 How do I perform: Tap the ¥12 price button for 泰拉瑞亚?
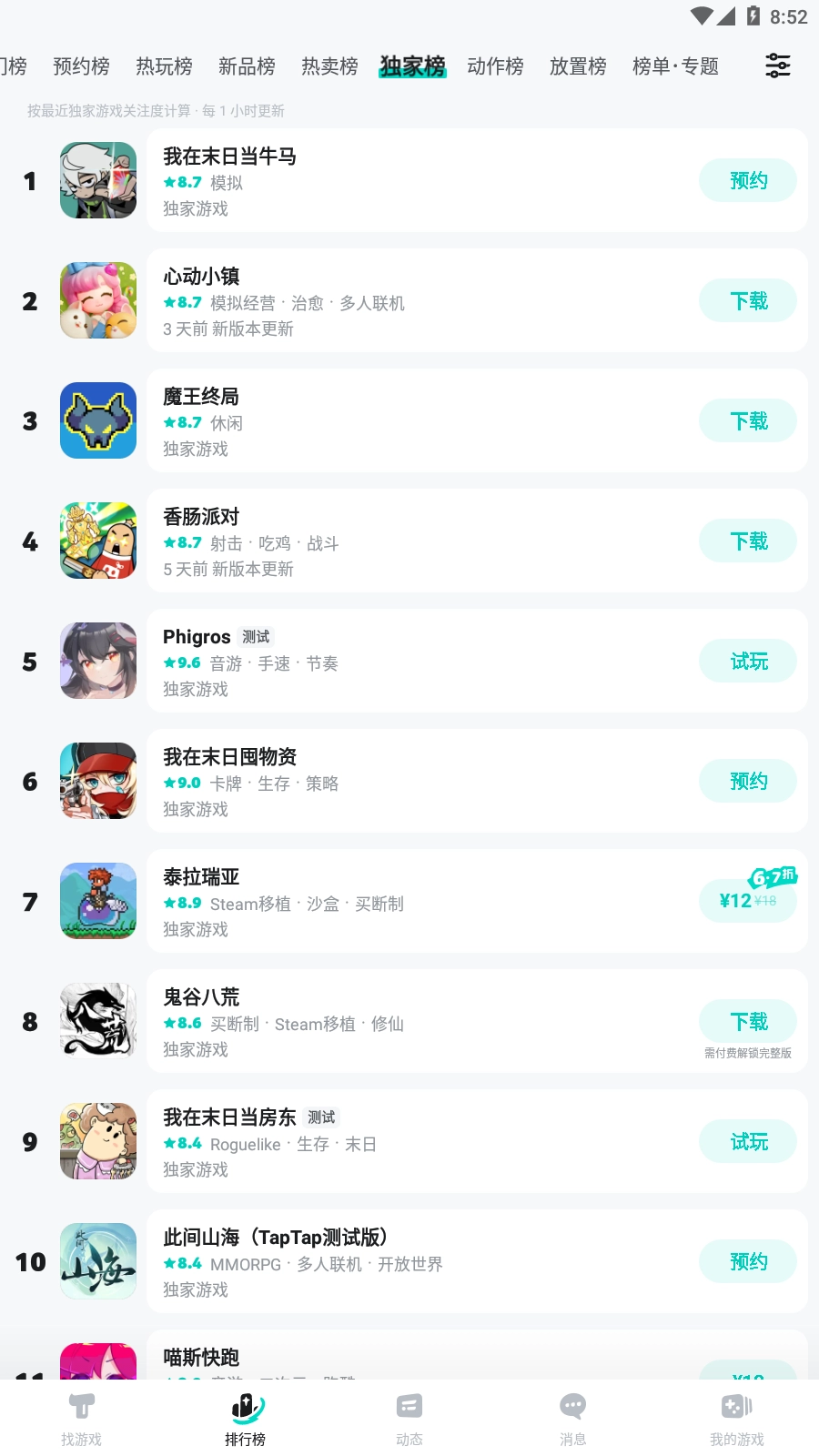[x=747, y=901]
